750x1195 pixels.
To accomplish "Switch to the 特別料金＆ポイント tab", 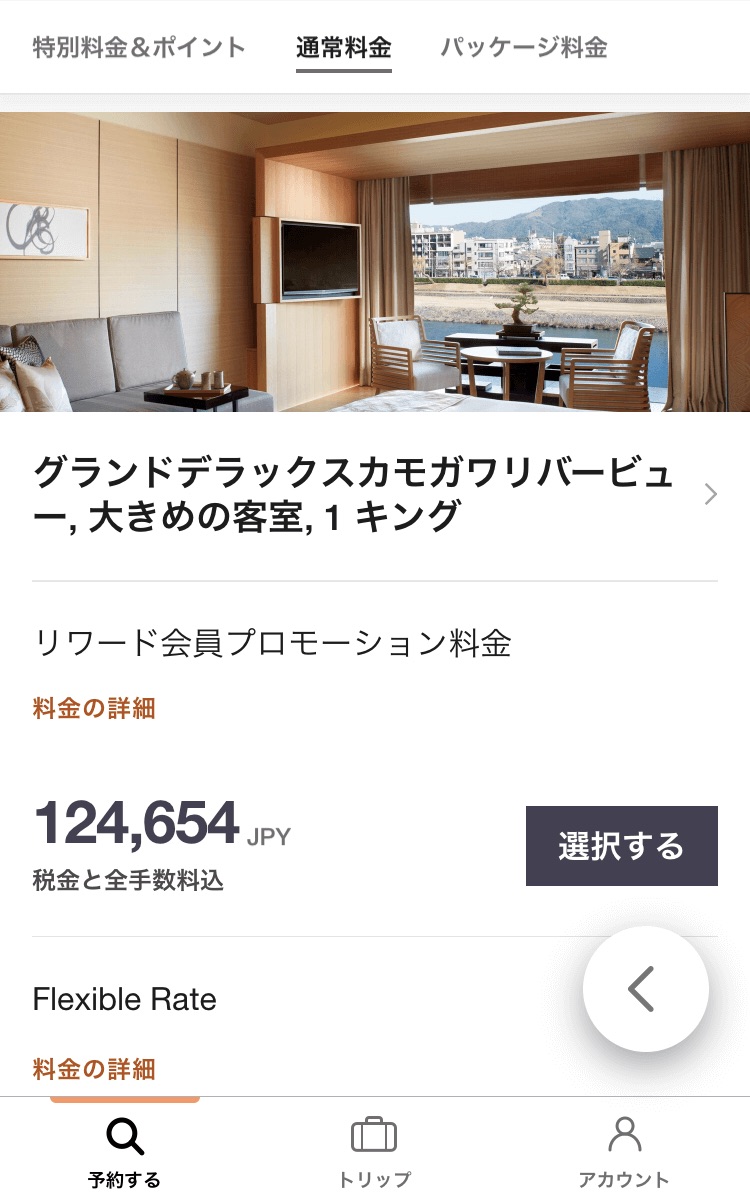I will (137, 46).
